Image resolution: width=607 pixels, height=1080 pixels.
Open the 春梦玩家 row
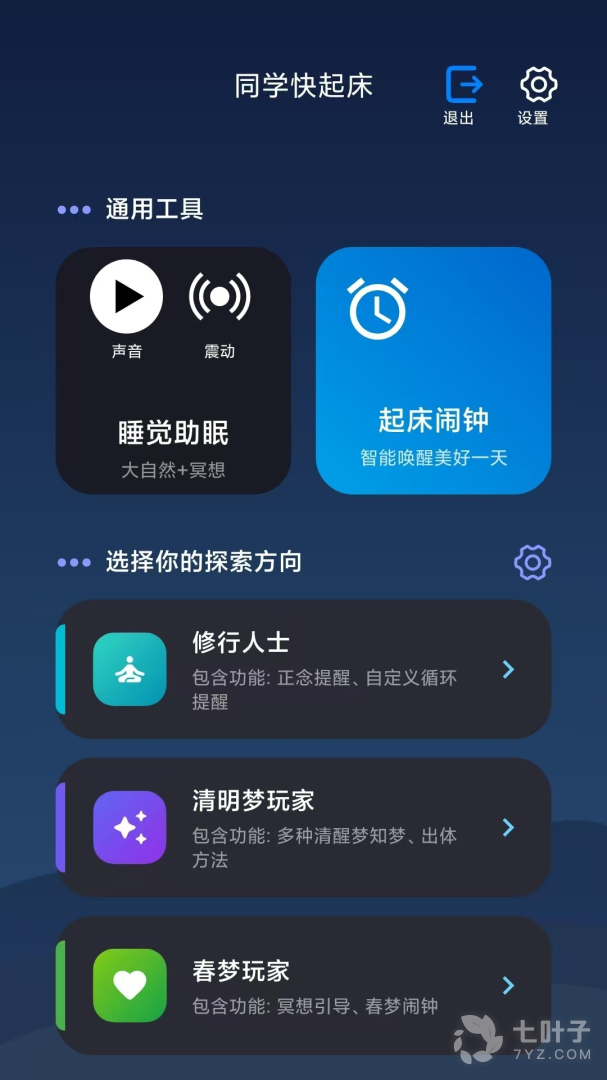click(x=303, y=985)
